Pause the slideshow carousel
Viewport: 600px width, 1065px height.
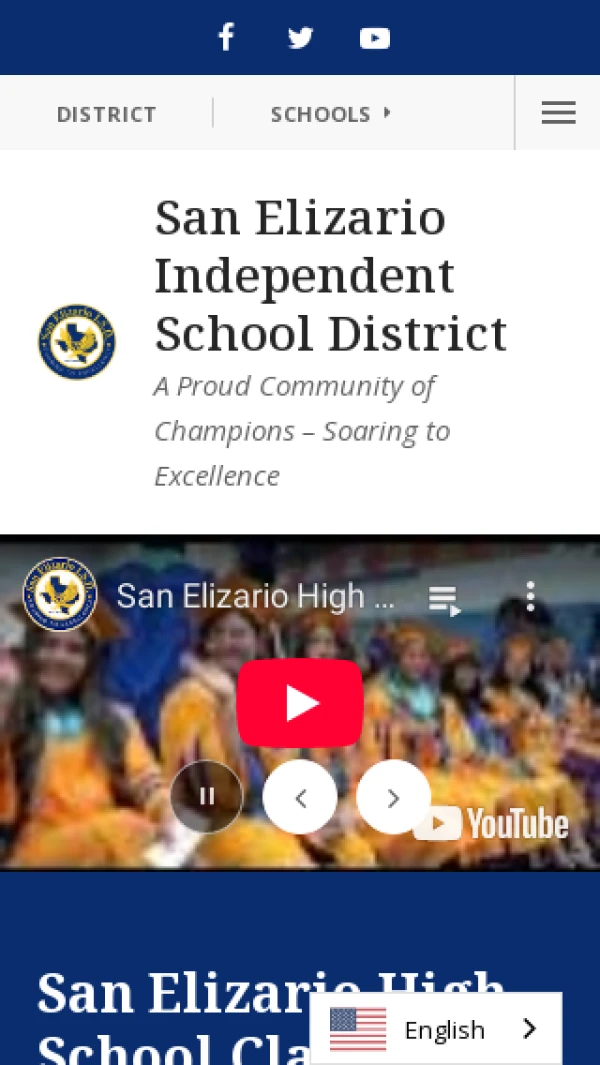(207, 797)
